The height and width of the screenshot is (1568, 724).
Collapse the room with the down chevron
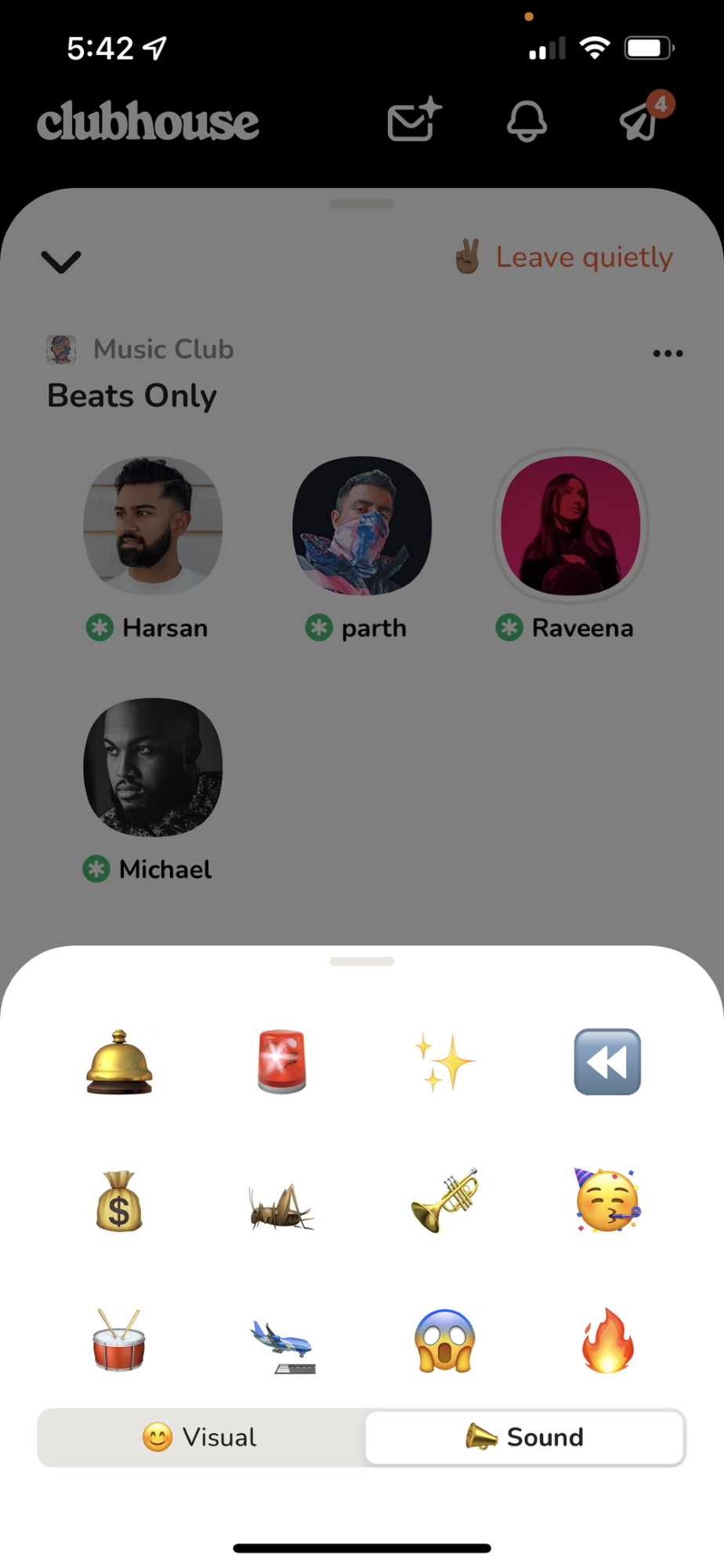61,261
